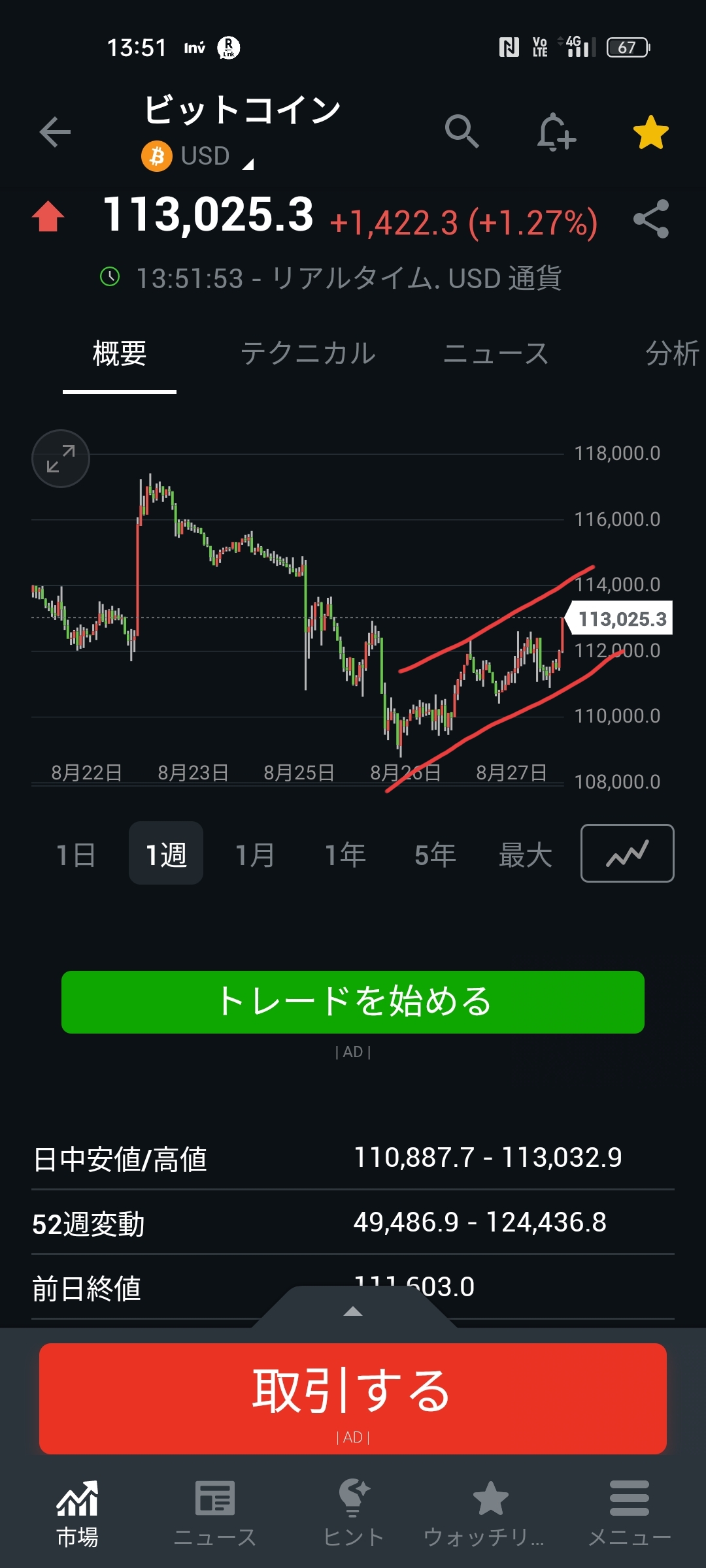Remove Bitcoin from watchlist via star icon

[650, 132]
